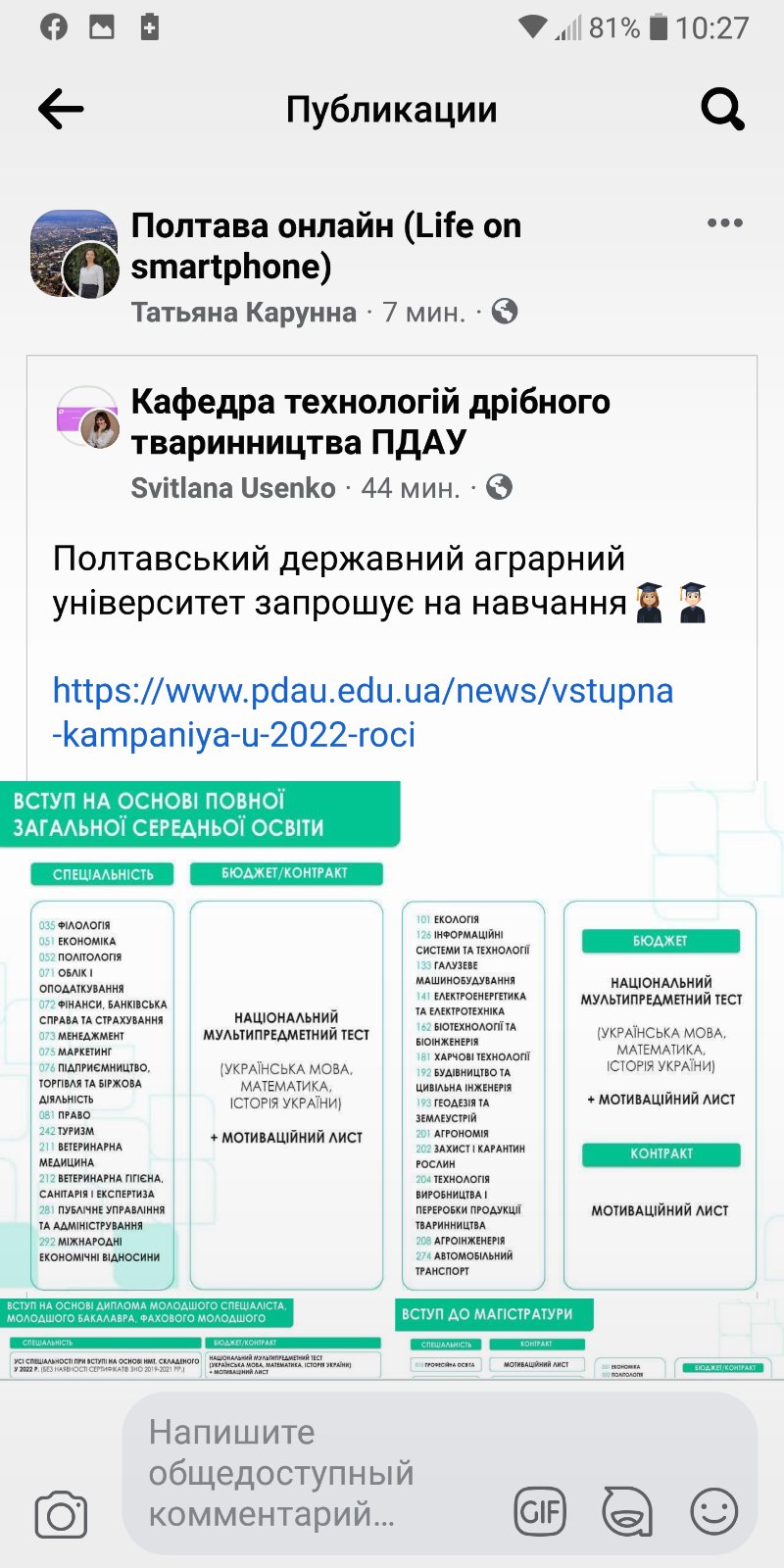Open search in Публикации
This screenshot has height=1568, width=784.
tap(723, 109)
